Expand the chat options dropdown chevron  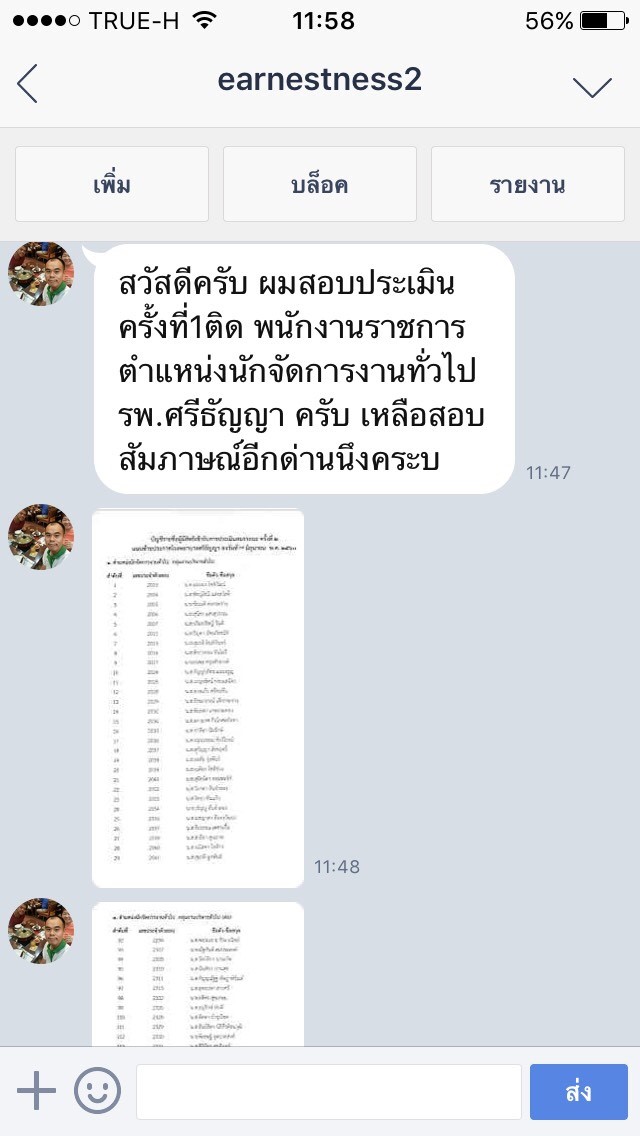592,86
